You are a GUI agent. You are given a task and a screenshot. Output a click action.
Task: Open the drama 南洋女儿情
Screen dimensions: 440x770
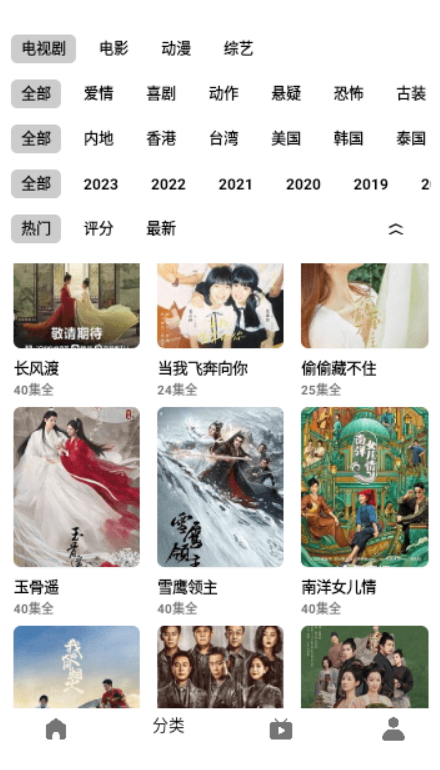click(x=364, y=511)
